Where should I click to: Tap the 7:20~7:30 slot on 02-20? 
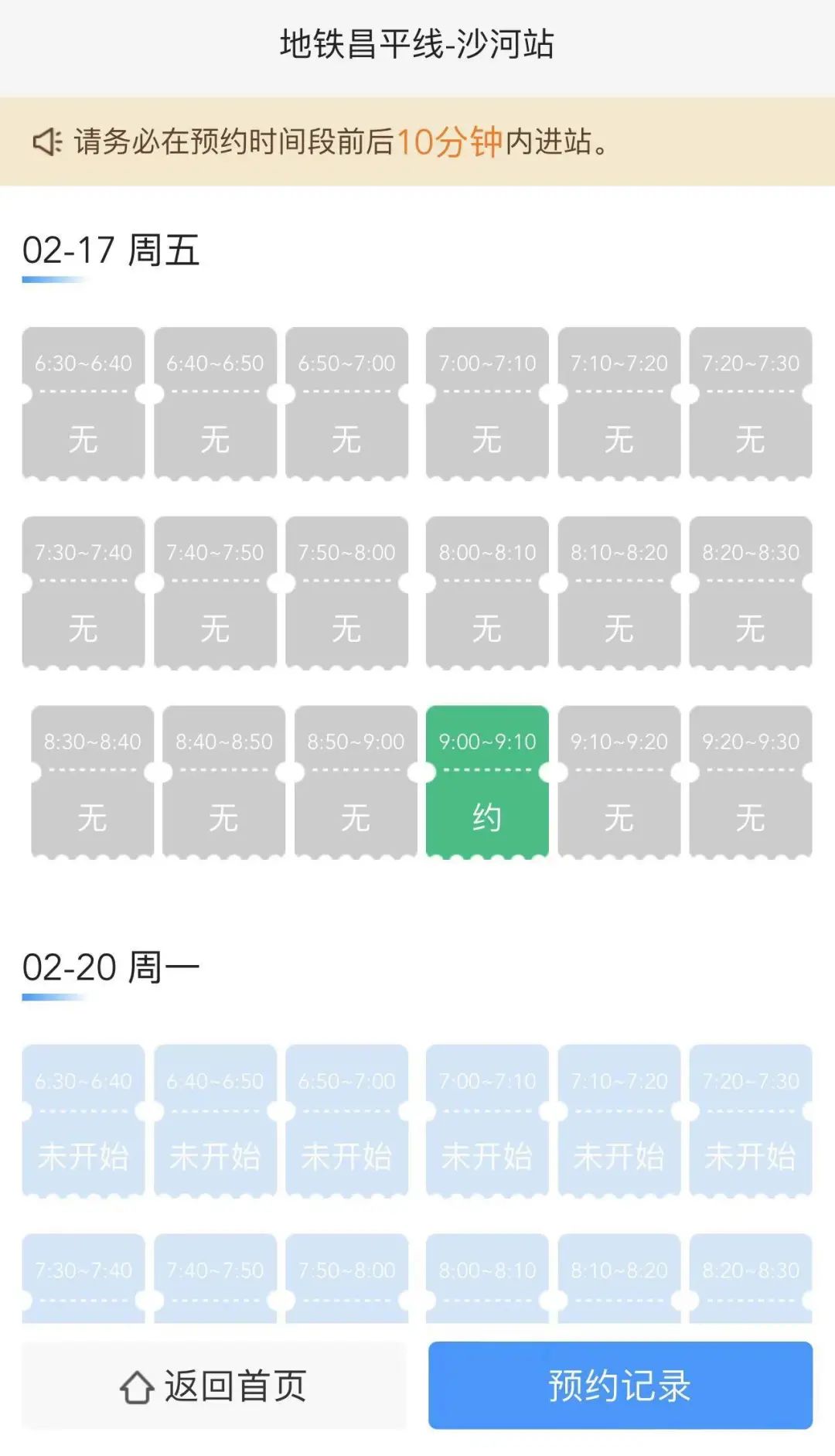750,1120
